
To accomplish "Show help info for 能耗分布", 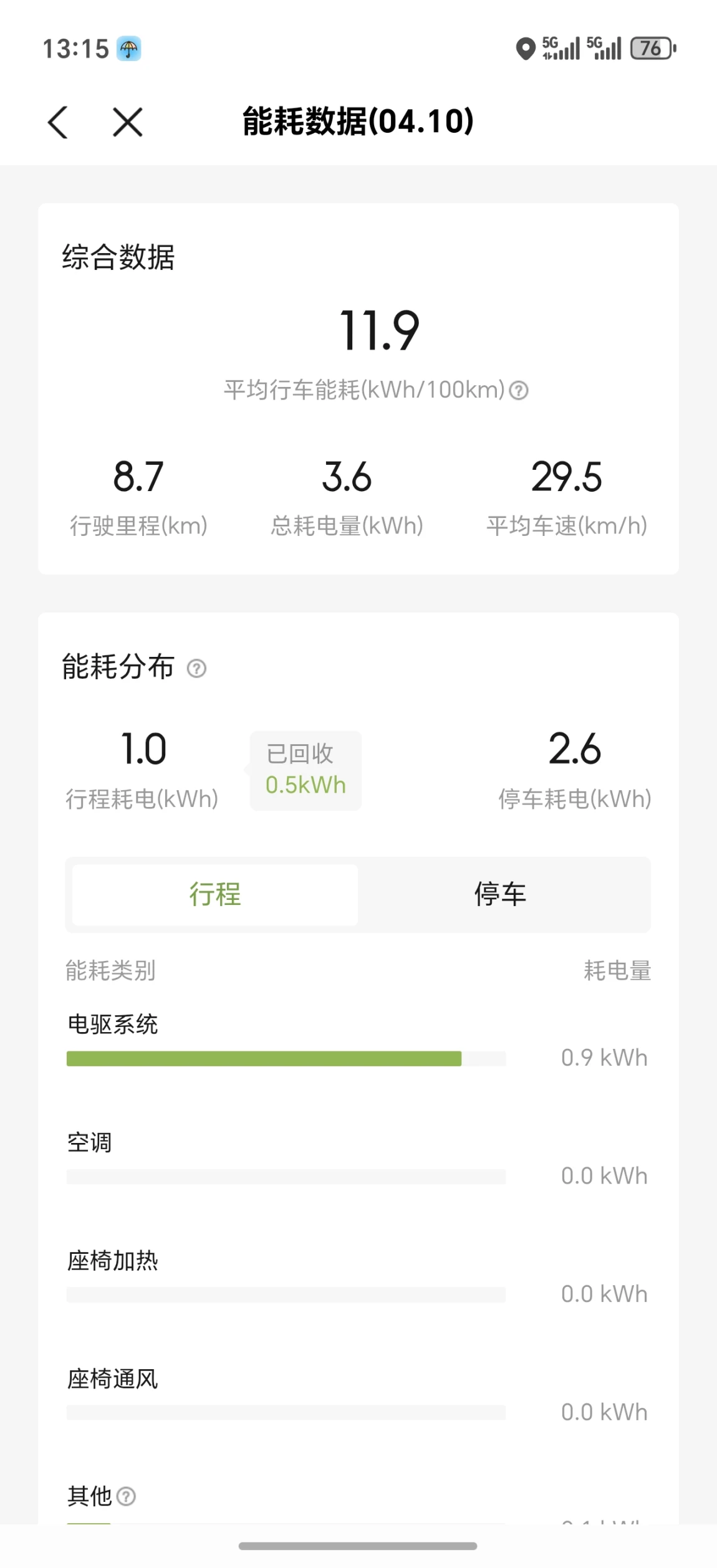I will [196, 669].
